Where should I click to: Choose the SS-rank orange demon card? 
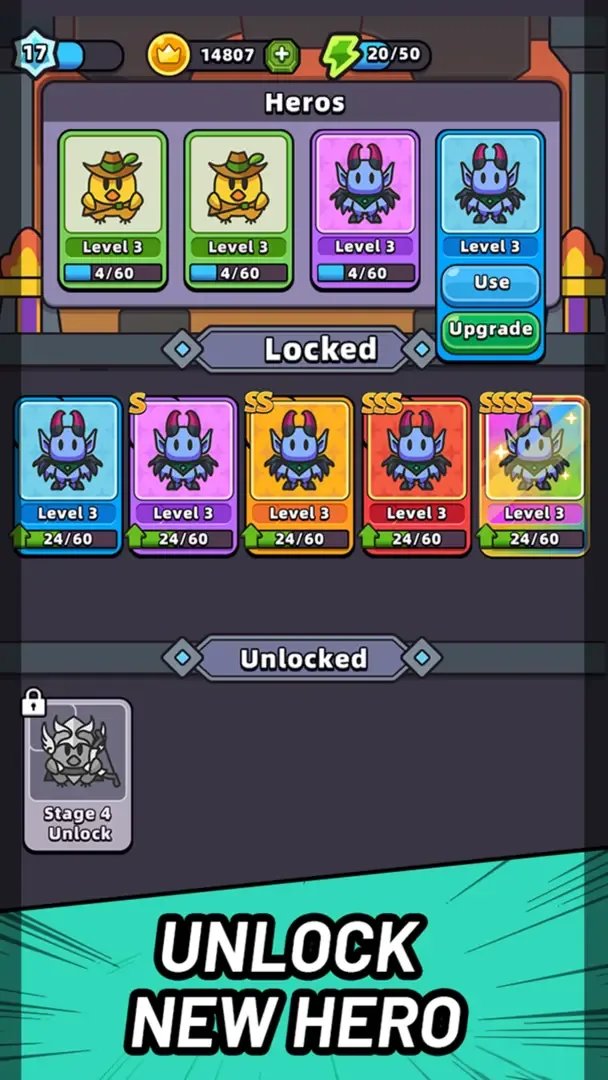(x=299, y=475)
